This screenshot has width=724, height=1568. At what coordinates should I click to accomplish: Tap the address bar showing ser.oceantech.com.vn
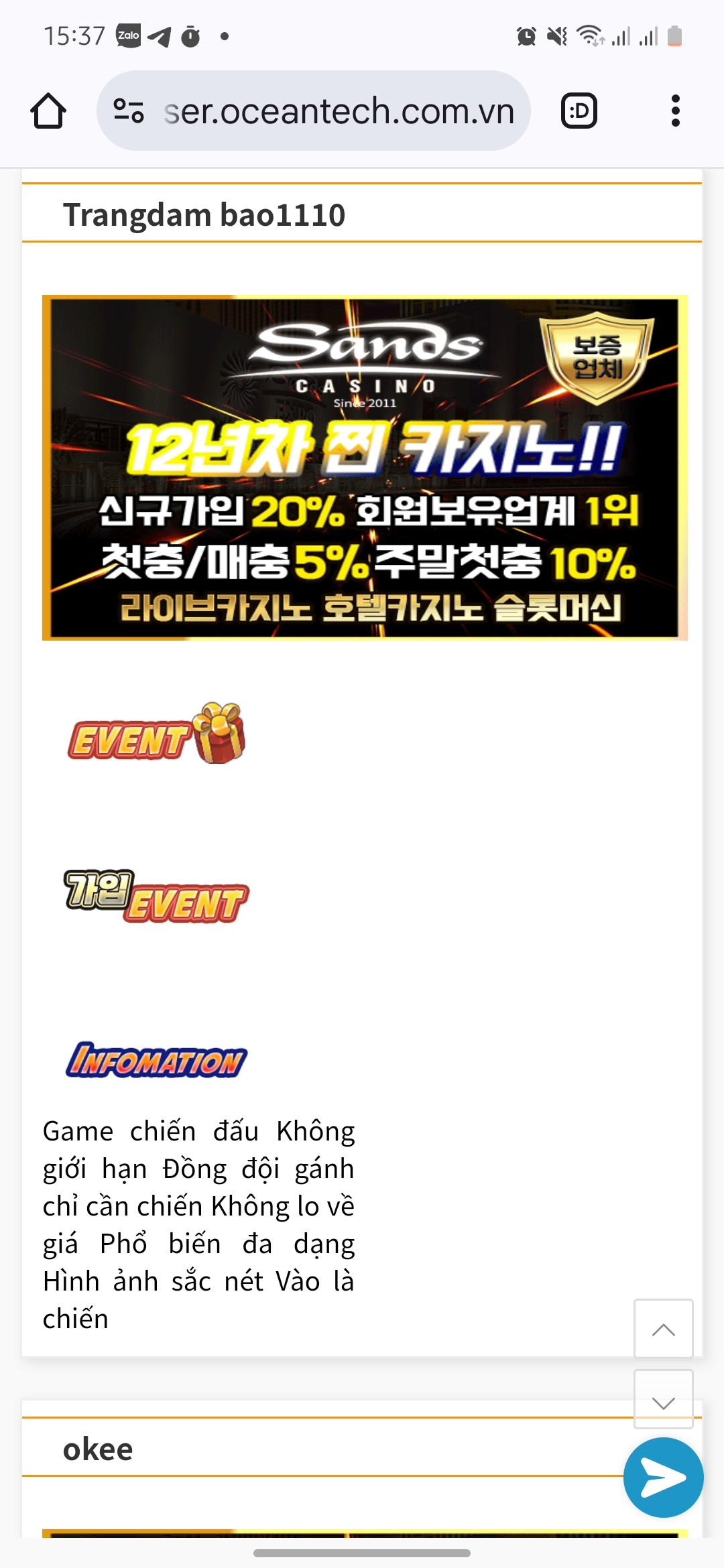[x=339, y=111]
